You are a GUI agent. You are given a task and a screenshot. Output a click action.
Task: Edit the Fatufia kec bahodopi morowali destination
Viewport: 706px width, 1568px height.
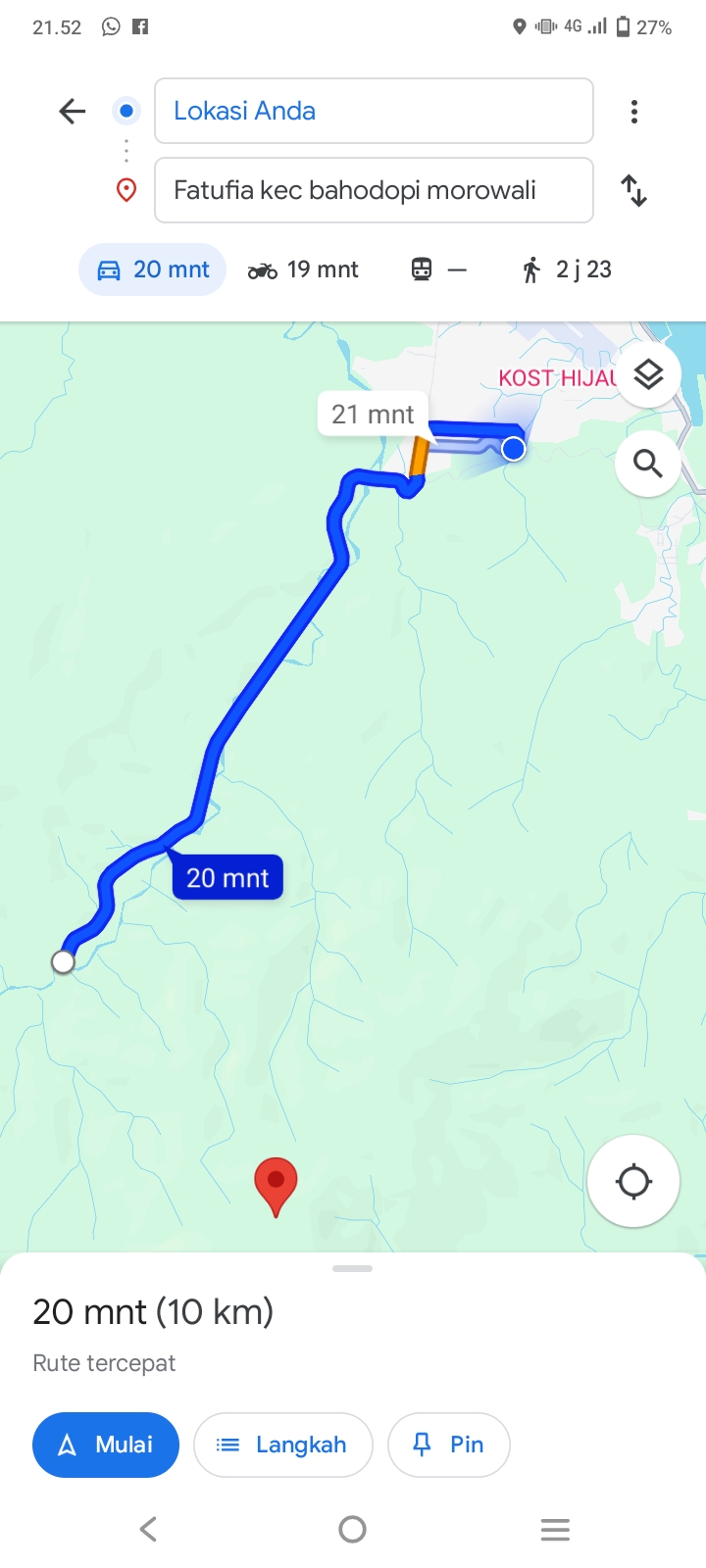coord(374,190)
